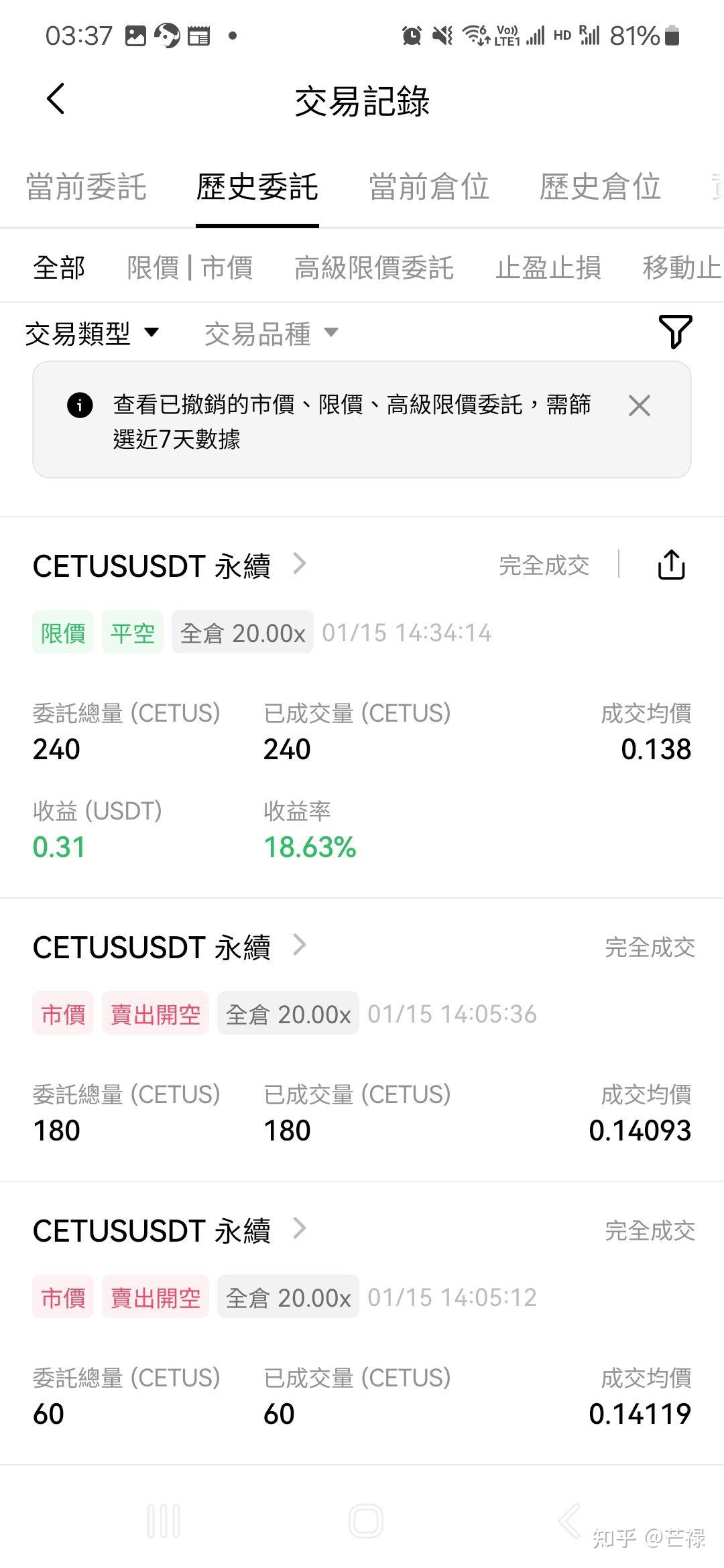Image resolution: width=724 pixels, height=1568 pixels.
Task: Select the 止盈止損 filter
Action: tap(548, 267)
